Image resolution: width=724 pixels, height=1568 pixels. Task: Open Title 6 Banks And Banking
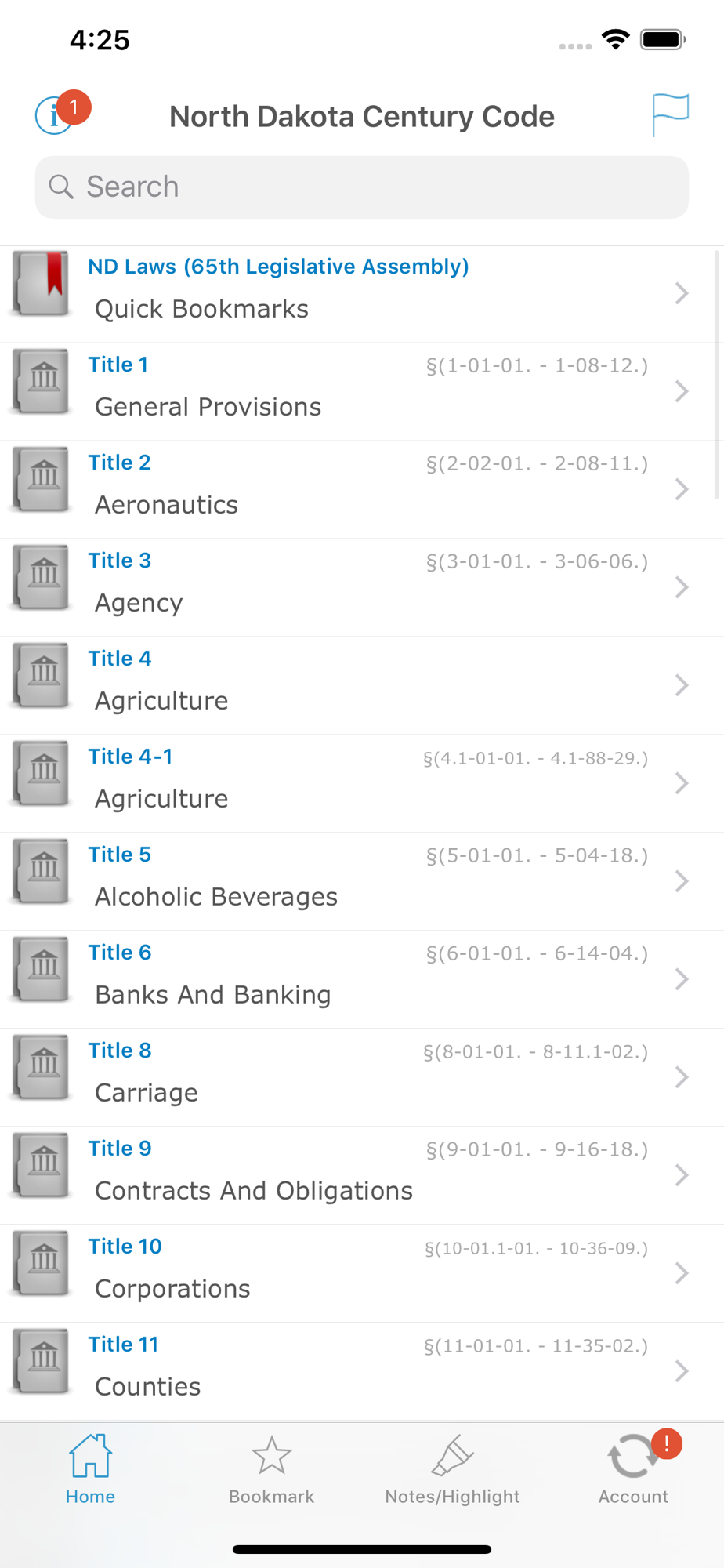point(362,980)
